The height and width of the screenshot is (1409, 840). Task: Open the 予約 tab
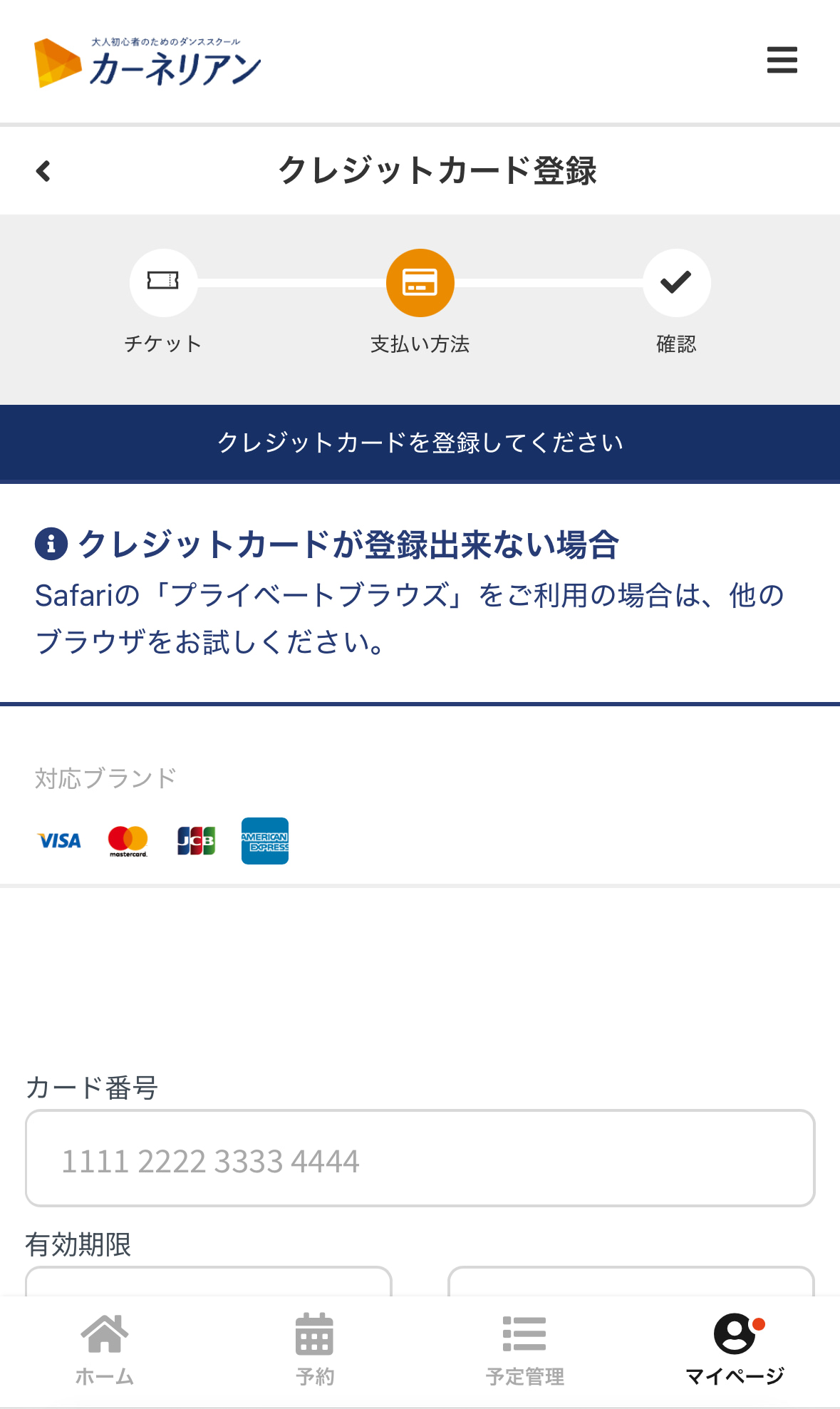pos(314,1349)
